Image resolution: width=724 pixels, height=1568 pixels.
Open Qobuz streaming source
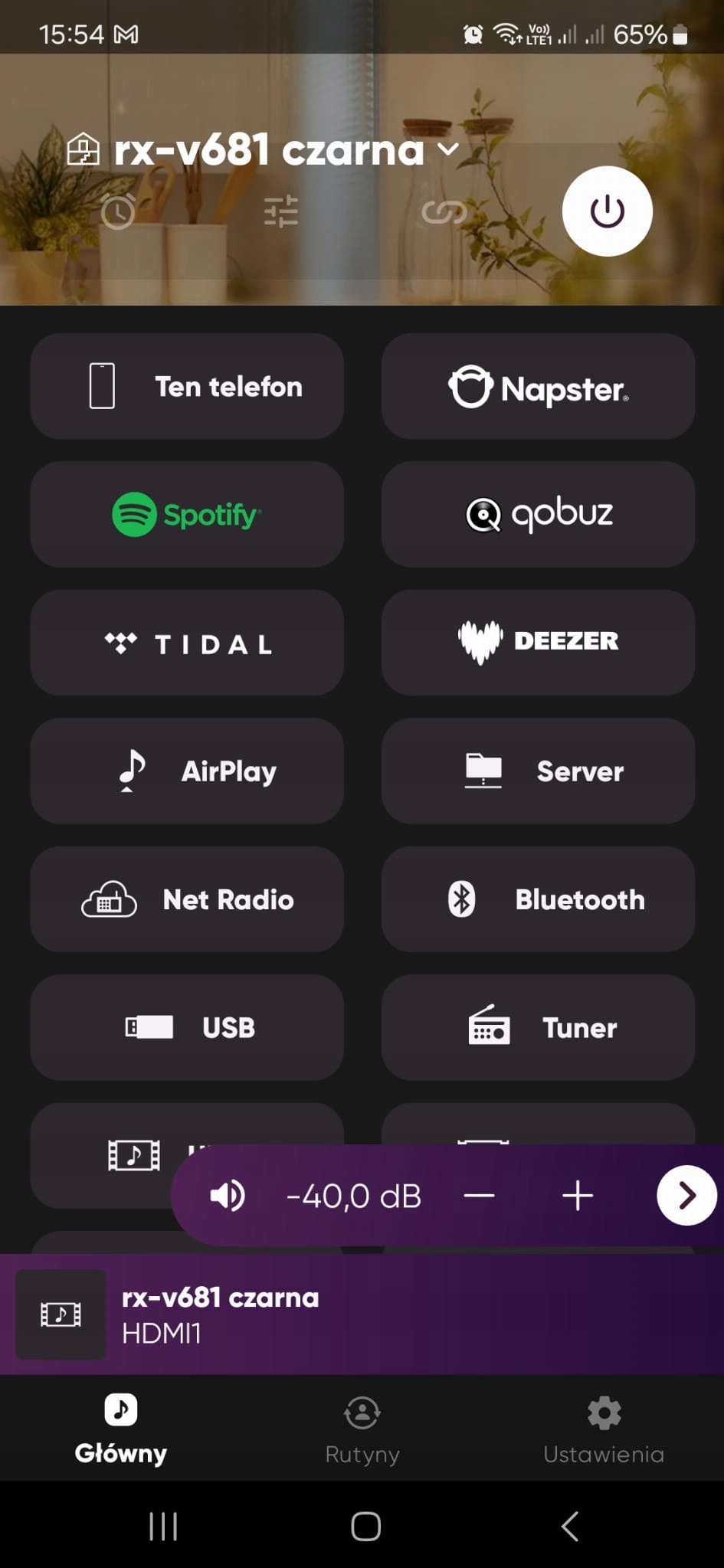coord(538,514)
